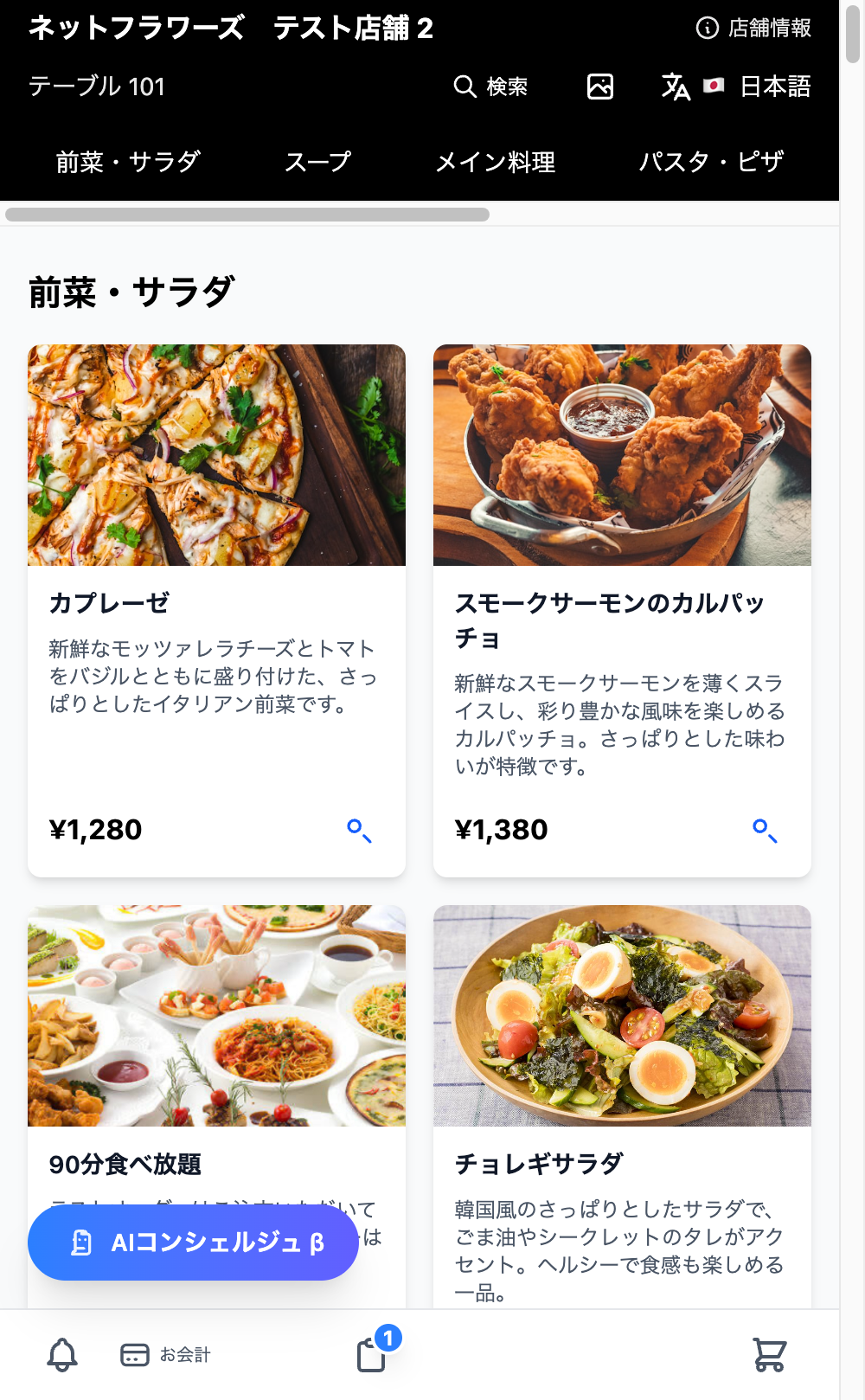The image size is (865, 1400).
Task: Click the translation icon next to 日本語
Action: 676,87
